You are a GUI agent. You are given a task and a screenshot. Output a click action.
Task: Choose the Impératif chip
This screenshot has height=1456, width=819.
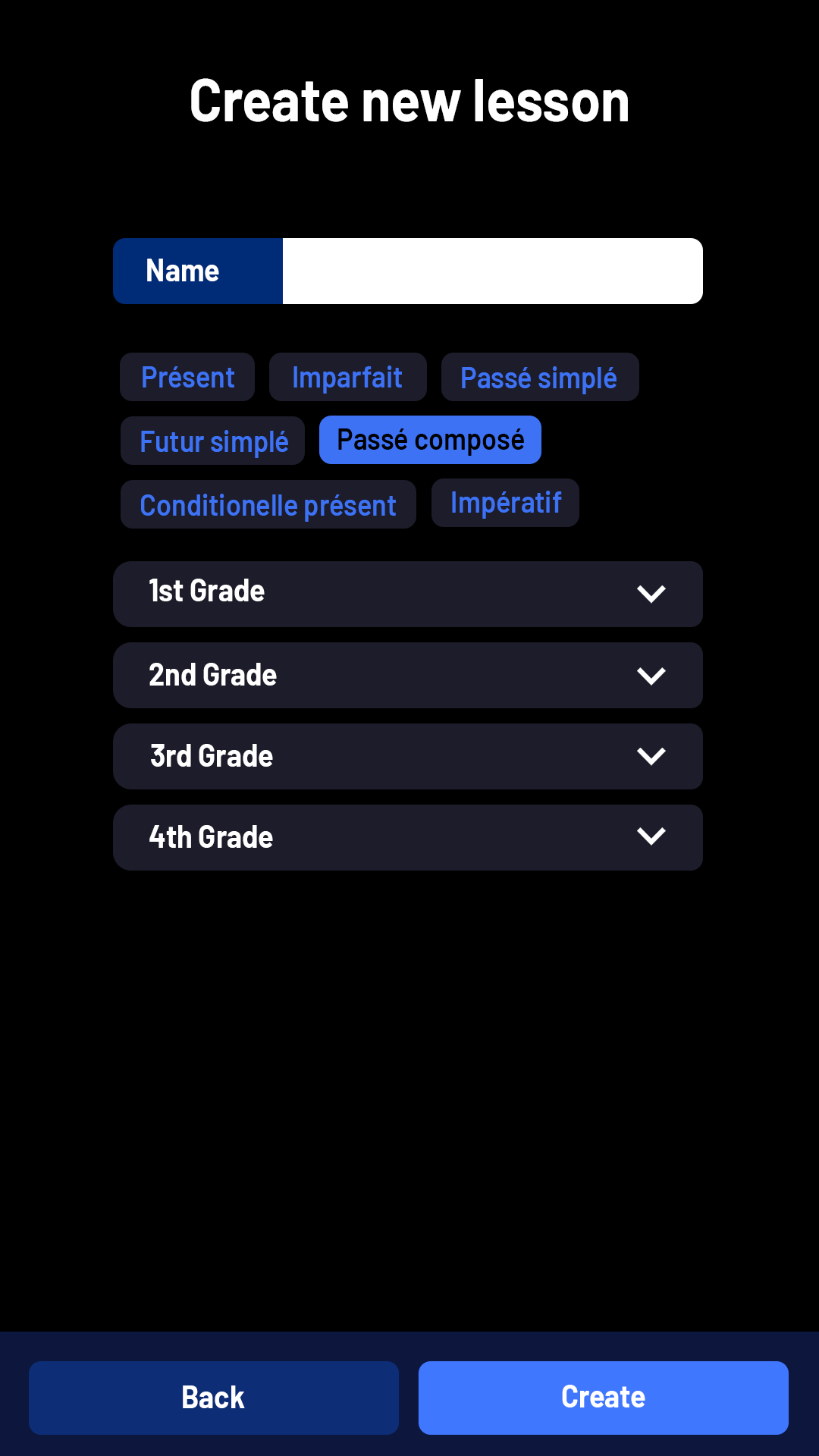[505, 503]
